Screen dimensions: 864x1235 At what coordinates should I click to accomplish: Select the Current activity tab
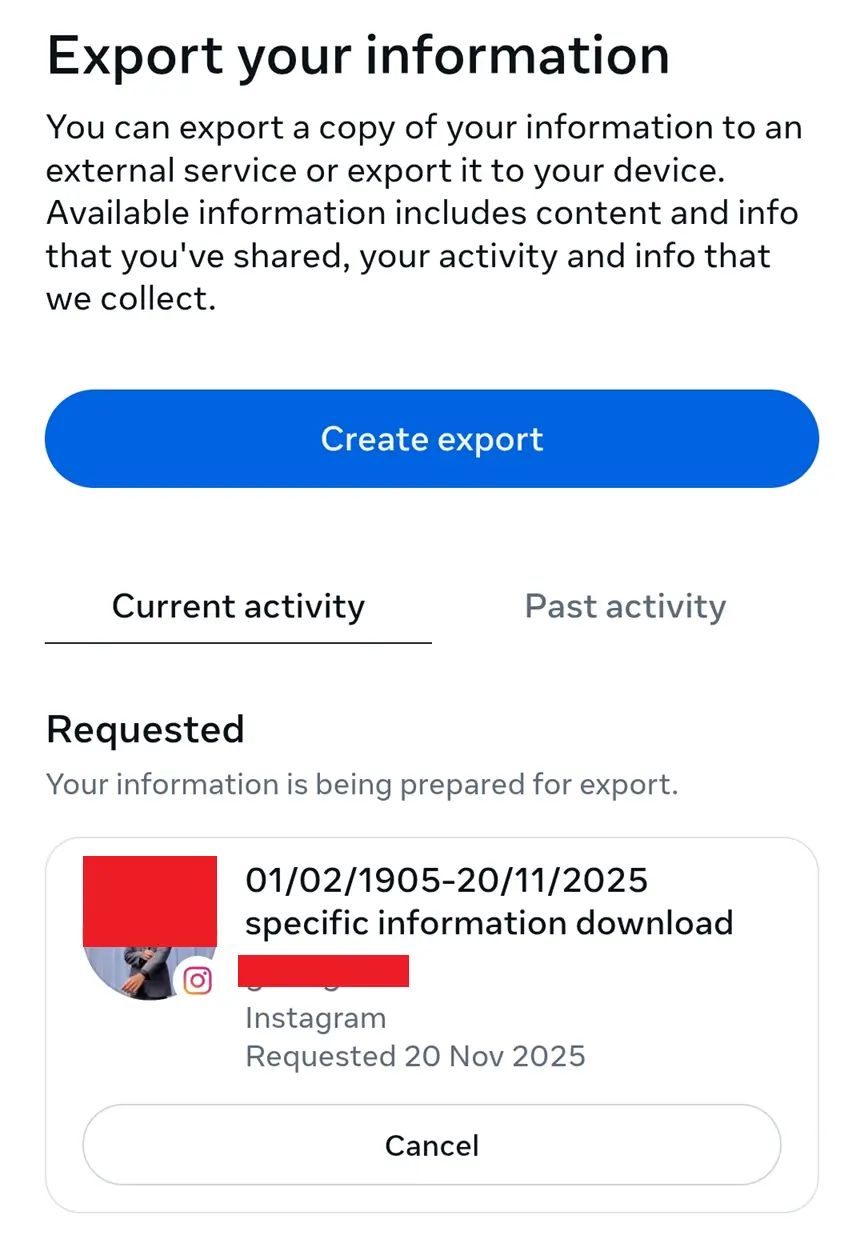pyautogui.click(x=238, y=606)
